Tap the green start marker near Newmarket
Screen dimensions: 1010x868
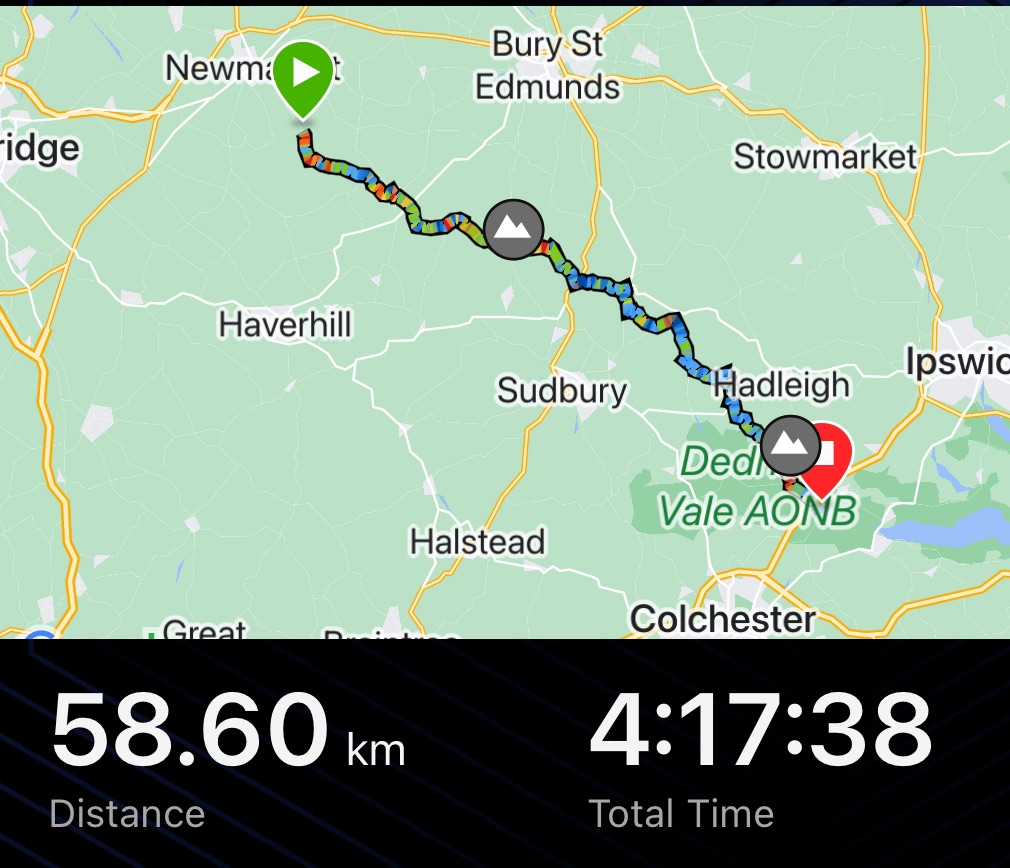[x=304, y=76]
